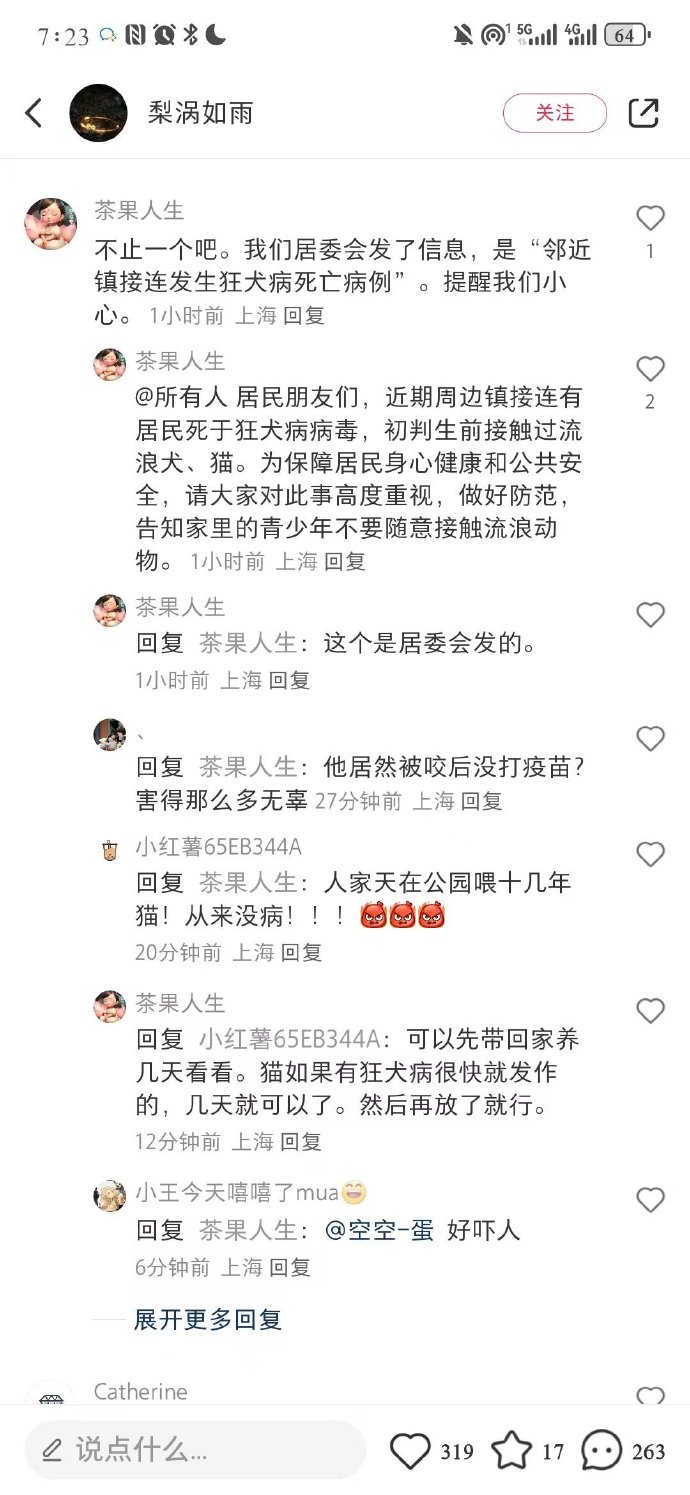The height and width of the screenshot is (1495, 690).
Task: Like 小红薯65EB344A's reply
Action: click(x=650, y=854)
